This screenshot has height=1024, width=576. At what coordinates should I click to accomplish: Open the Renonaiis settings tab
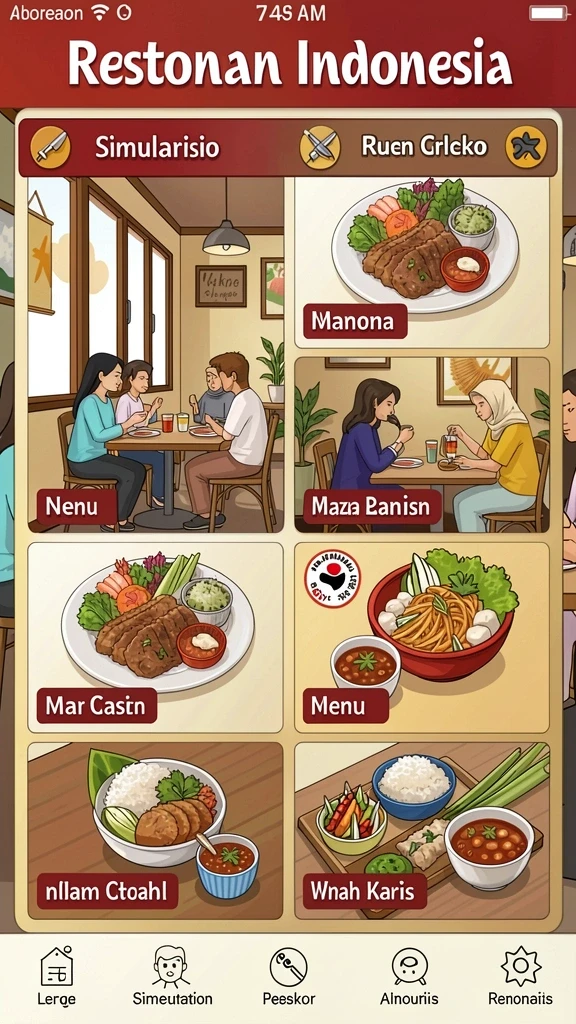pyautogui.click(x=520, y=977)
